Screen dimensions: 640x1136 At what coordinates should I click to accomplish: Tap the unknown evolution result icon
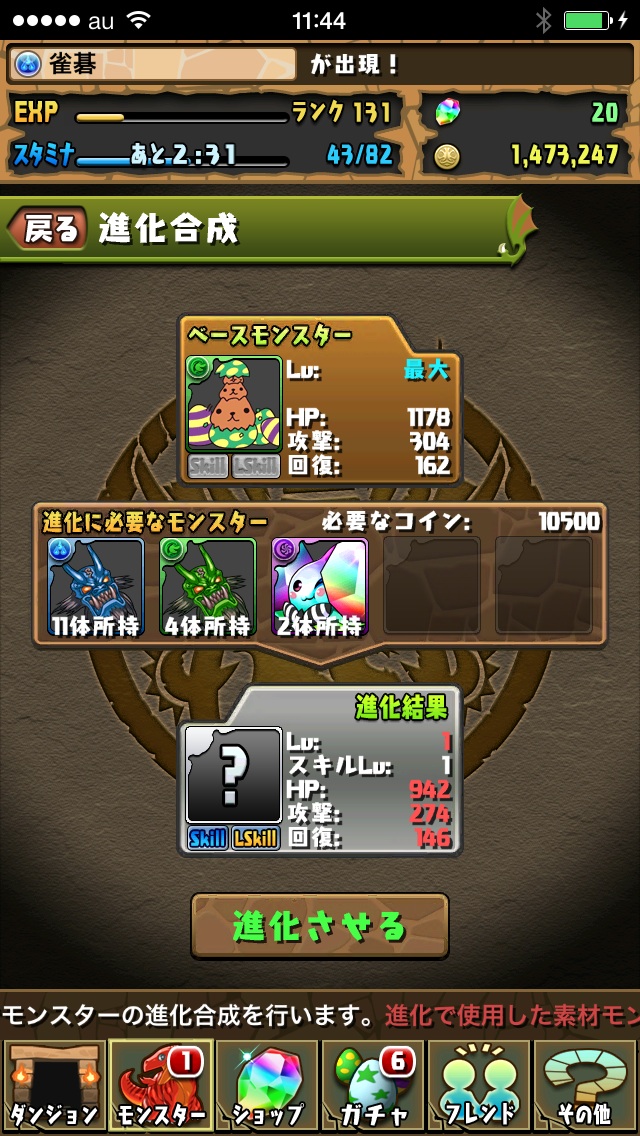(x=234, y=775)
